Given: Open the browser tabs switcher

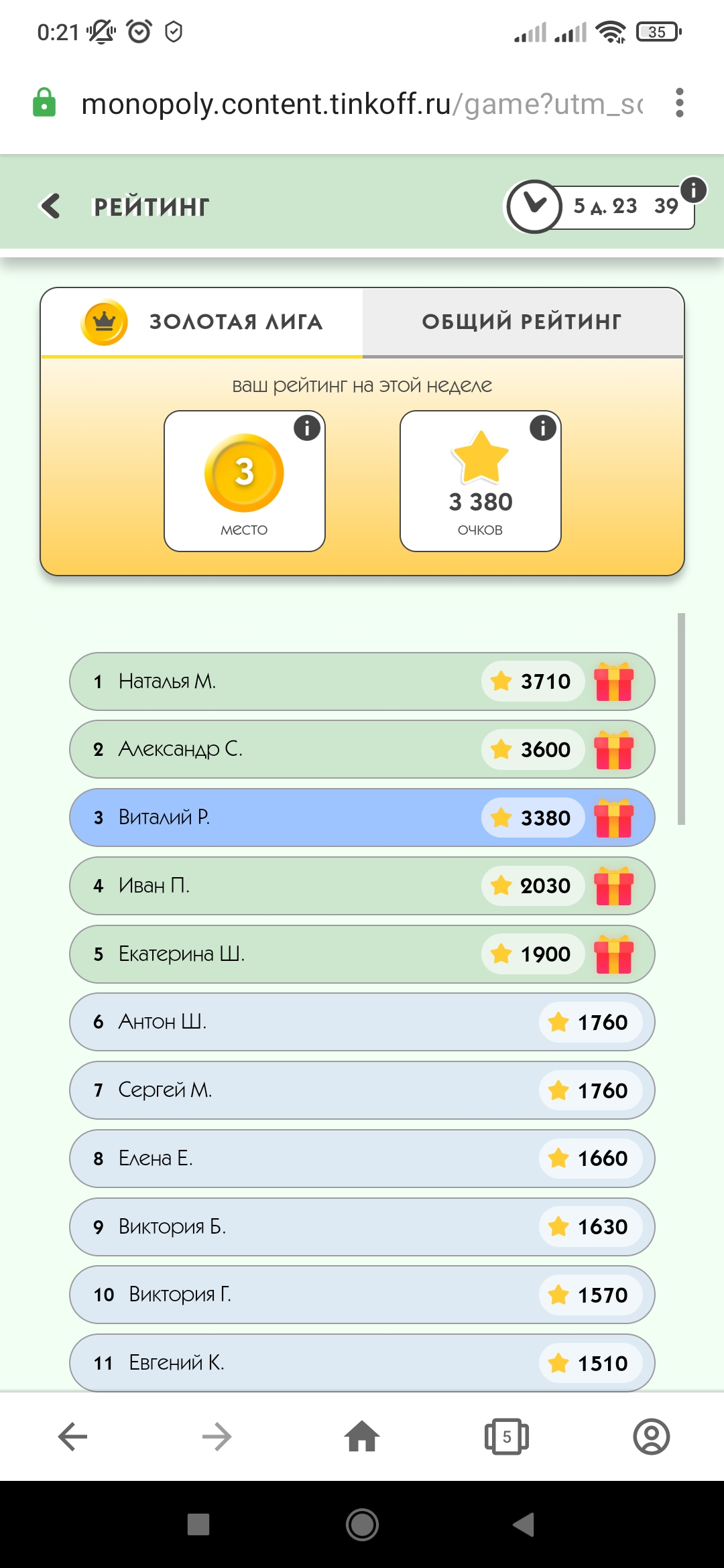Looking at the screenshot, I should tap(507, 1436).
